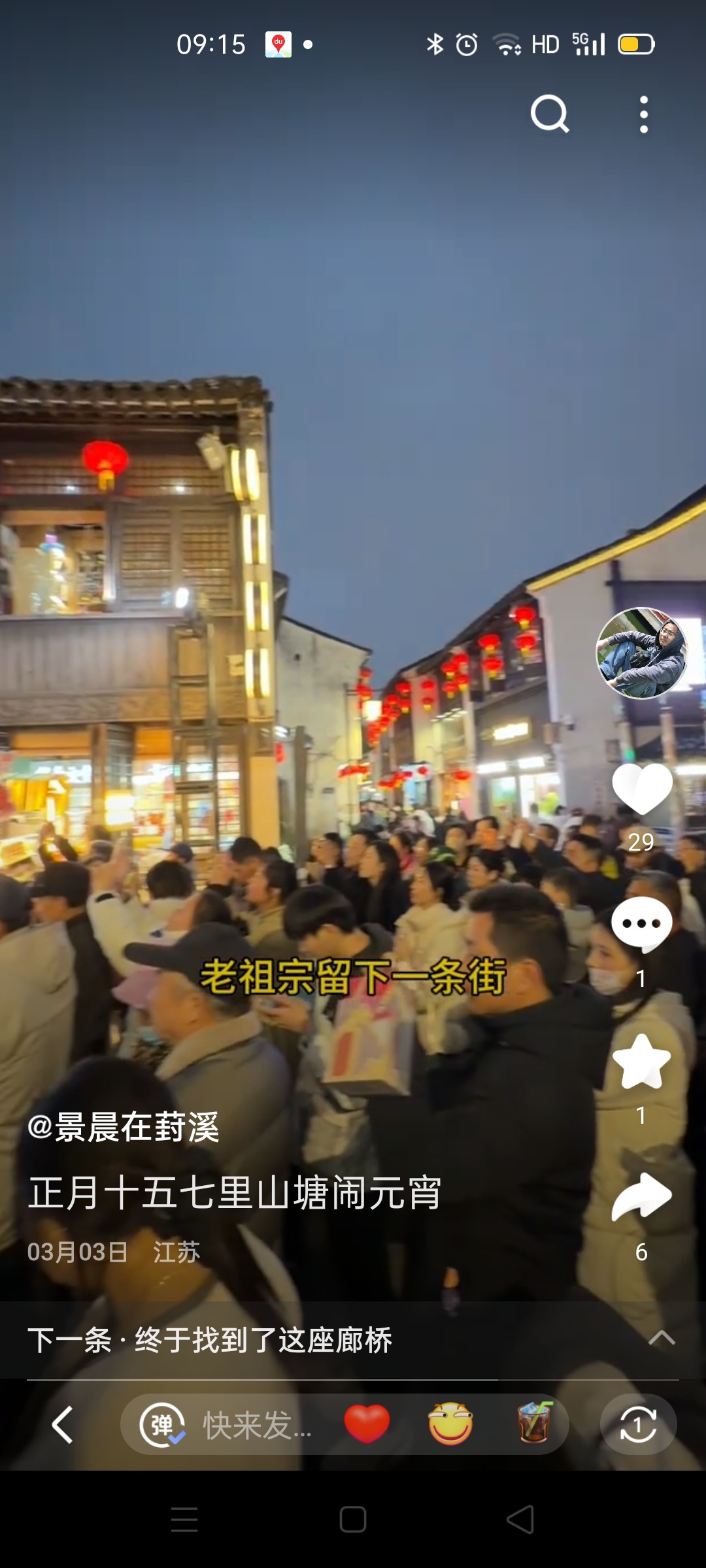Image resolution: width=706 pixels, height=1568 pixels.
Task: Send the laughing face emoji
Action: [450, 1424]
